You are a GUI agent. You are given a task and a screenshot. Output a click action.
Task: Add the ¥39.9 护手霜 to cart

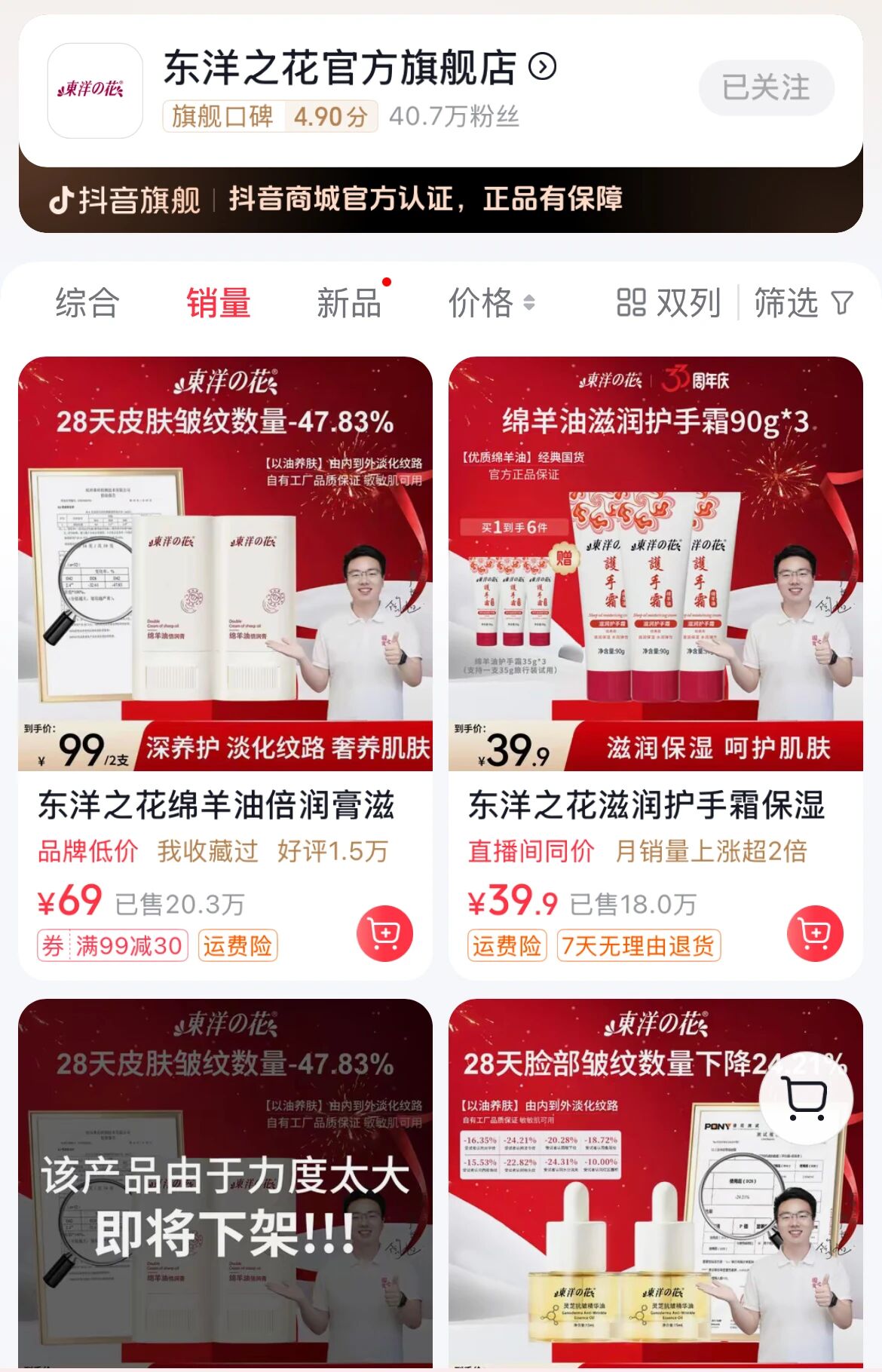click(x=815, y=933)
